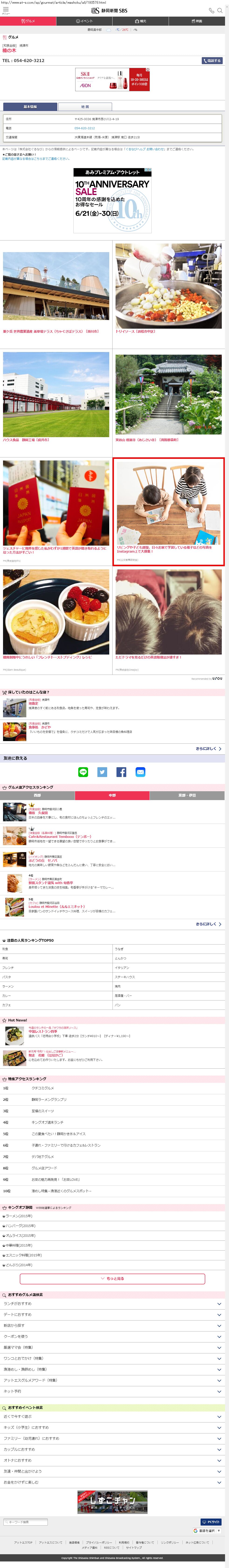Switch to the PCサイト version

coord(211,1522)
